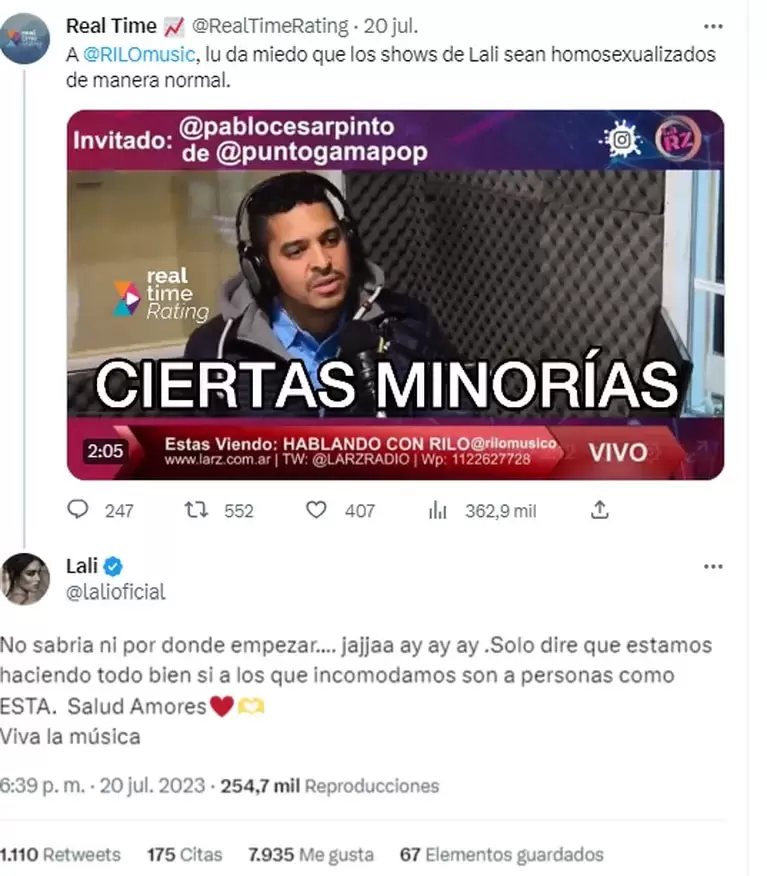Open Real Time profile avatar
This screenshot has height=876, width=767.
(x=25, y=38)
